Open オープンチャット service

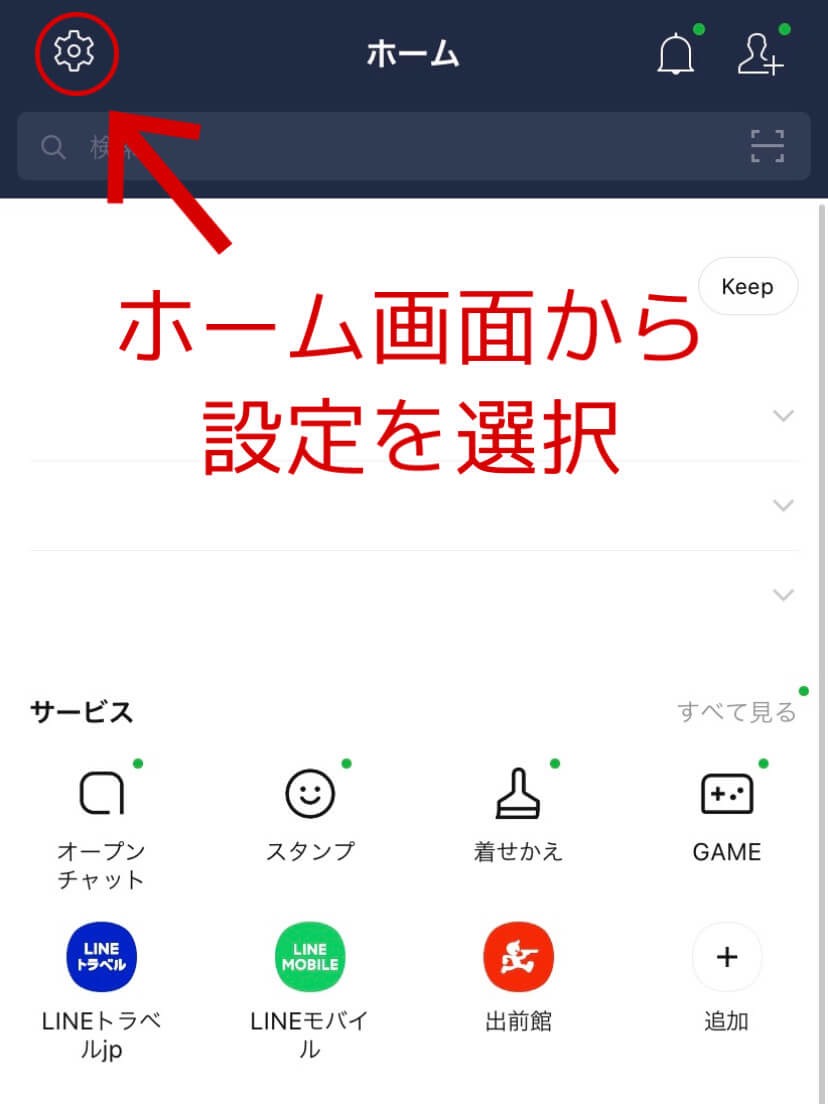pos(101,794)
